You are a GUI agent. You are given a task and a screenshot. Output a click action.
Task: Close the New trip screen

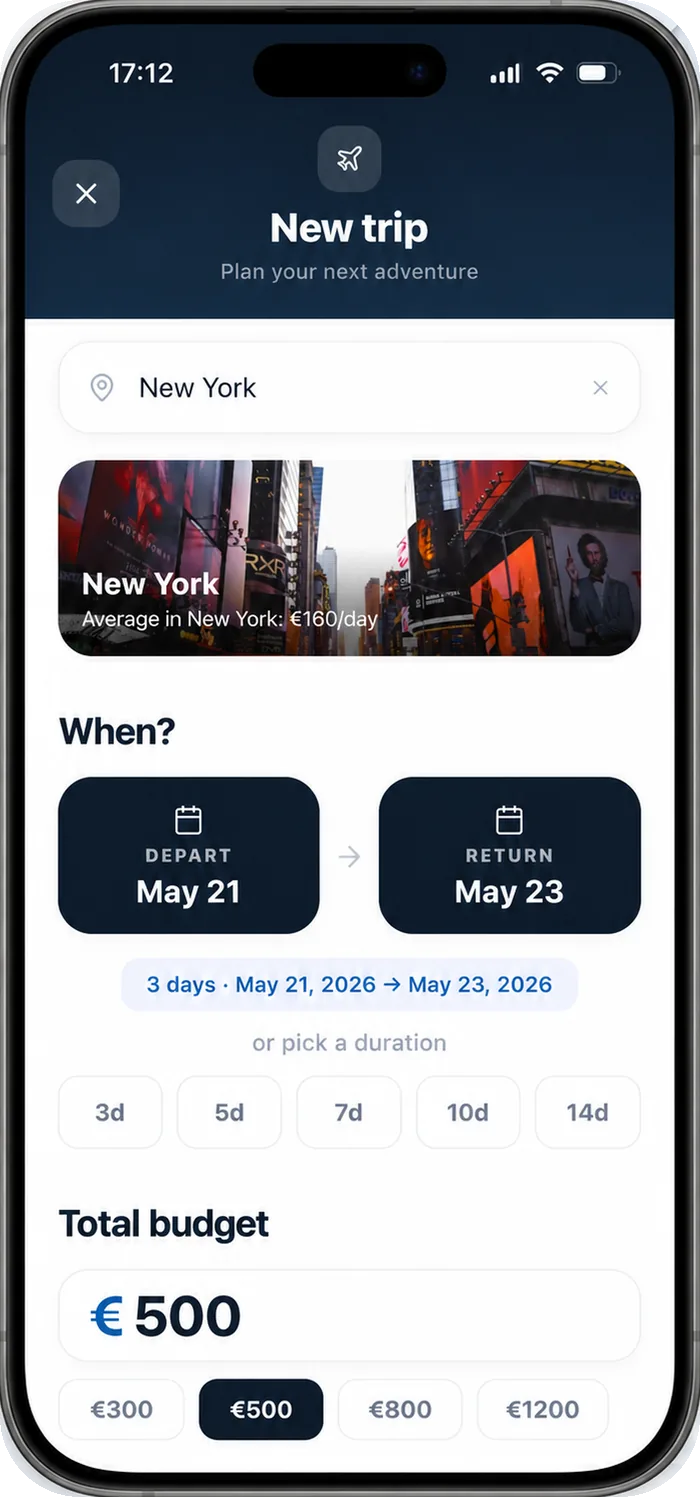click(x=86, y=193)
